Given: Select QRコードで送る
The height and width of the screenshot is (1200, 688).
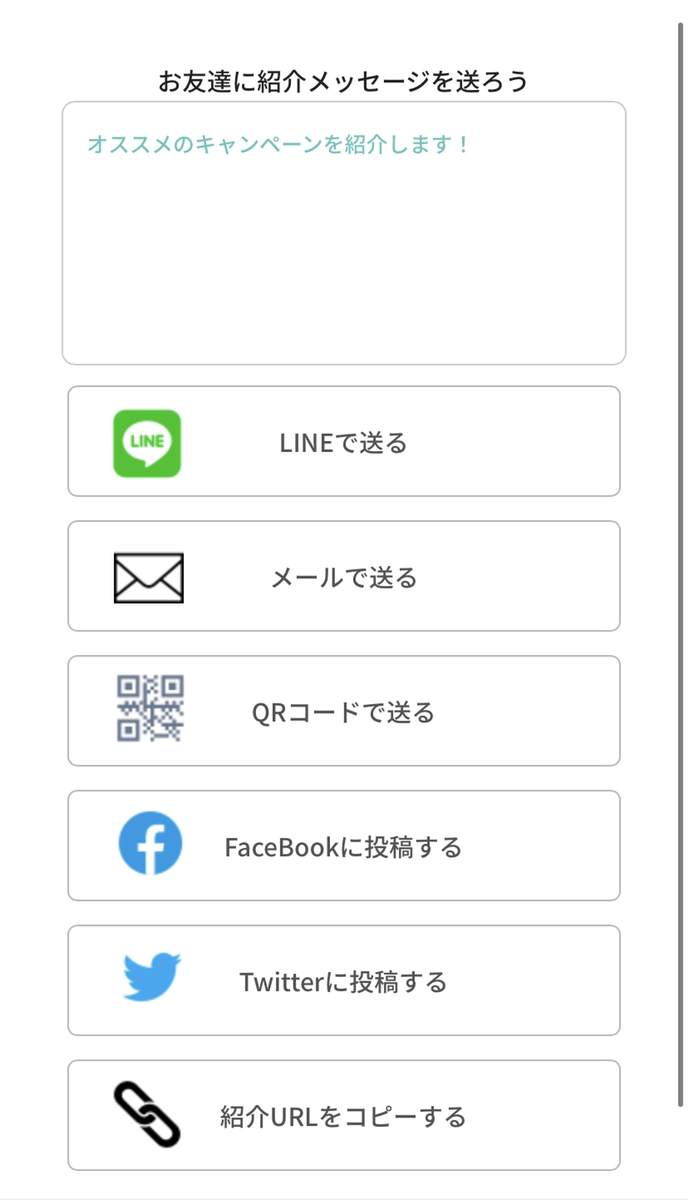Looking at the screenshot, I should (x=344, y=711).
